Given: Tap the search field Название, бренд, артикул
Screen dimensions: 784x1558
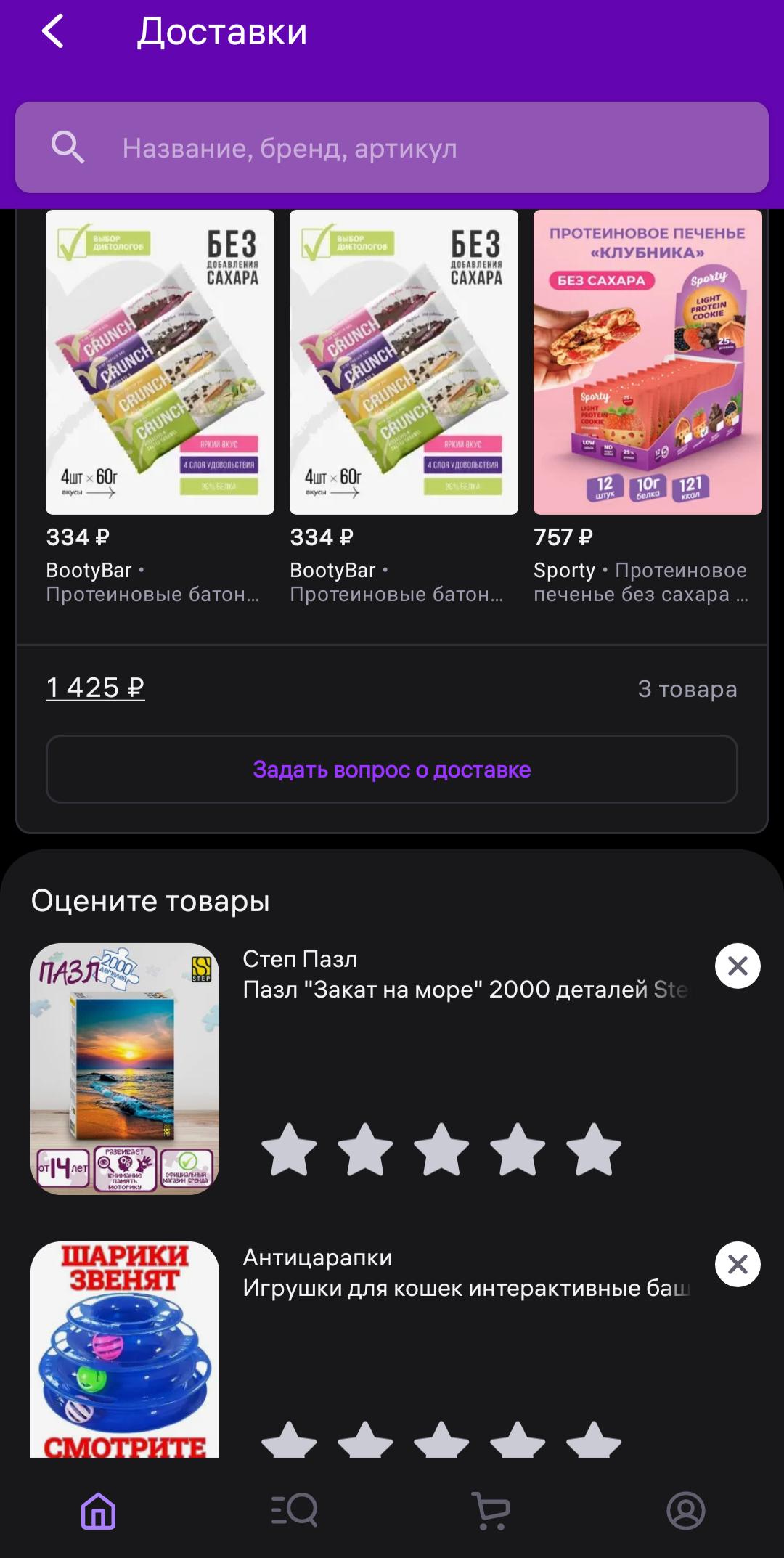Looking at the screenshot, I should 392,148.
